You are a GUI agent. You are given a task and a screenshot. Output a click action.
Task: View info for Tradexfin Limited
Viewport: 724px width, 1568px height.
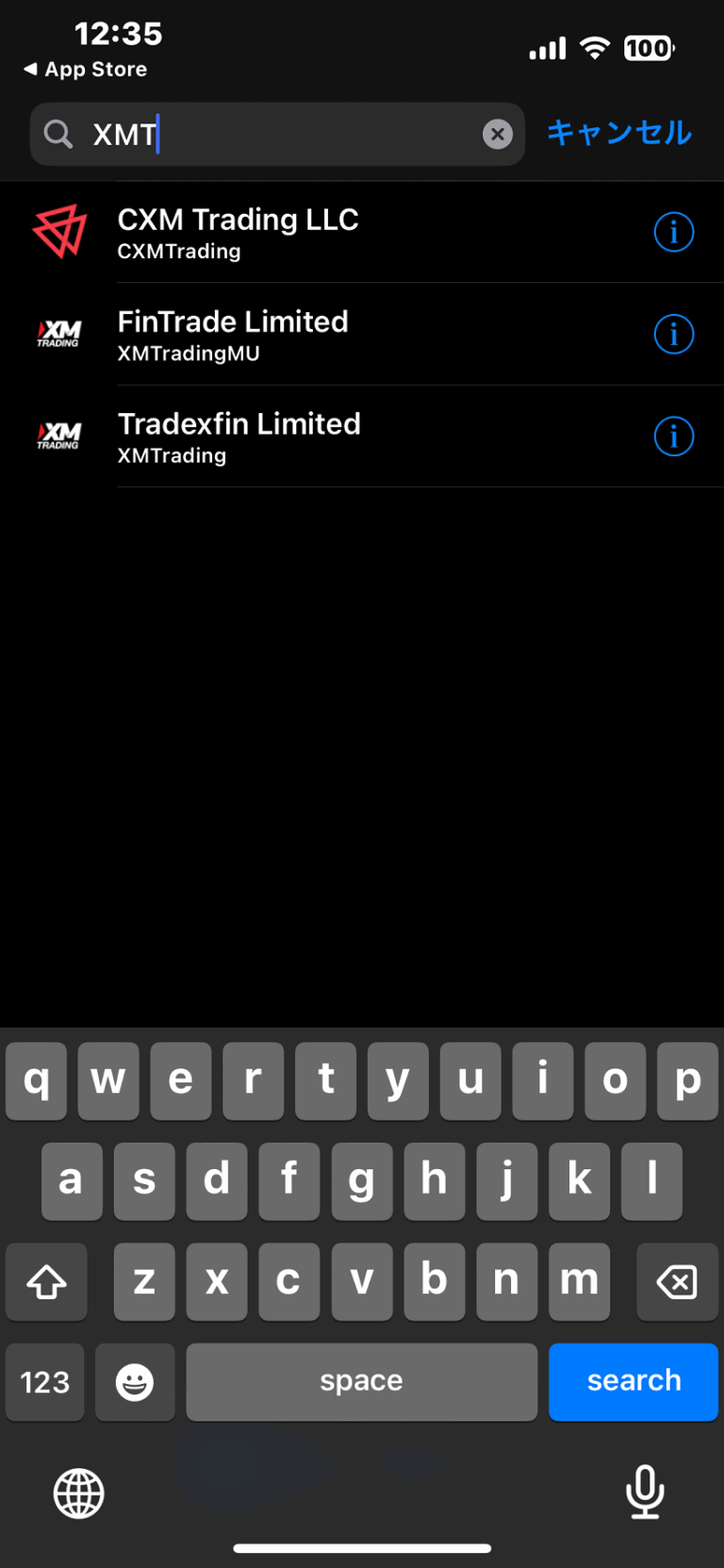[x=673, y=436]
